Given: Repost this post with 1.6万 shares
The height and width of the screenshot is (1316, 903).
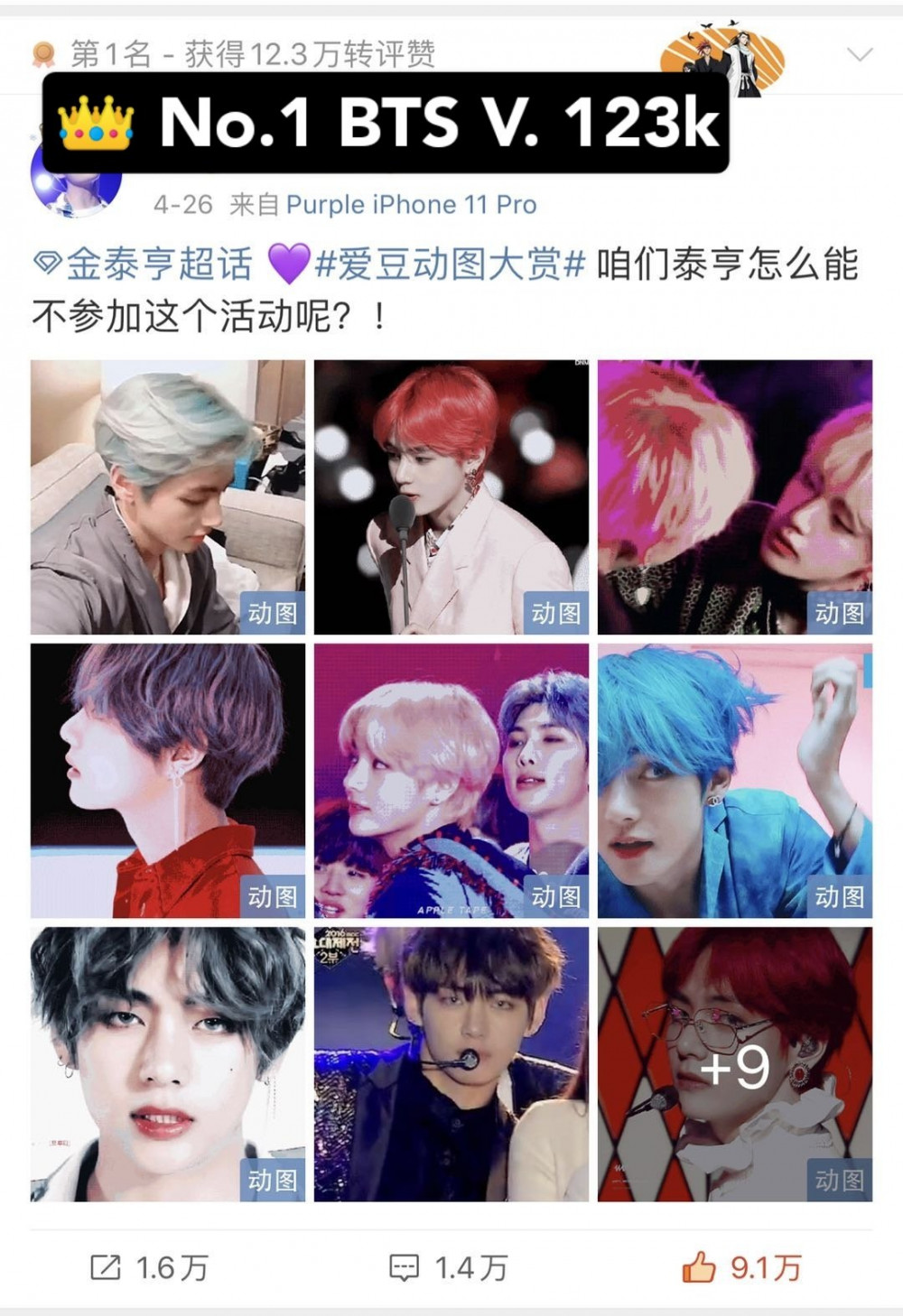Looking at the screenshot, I should point(150,1268).
